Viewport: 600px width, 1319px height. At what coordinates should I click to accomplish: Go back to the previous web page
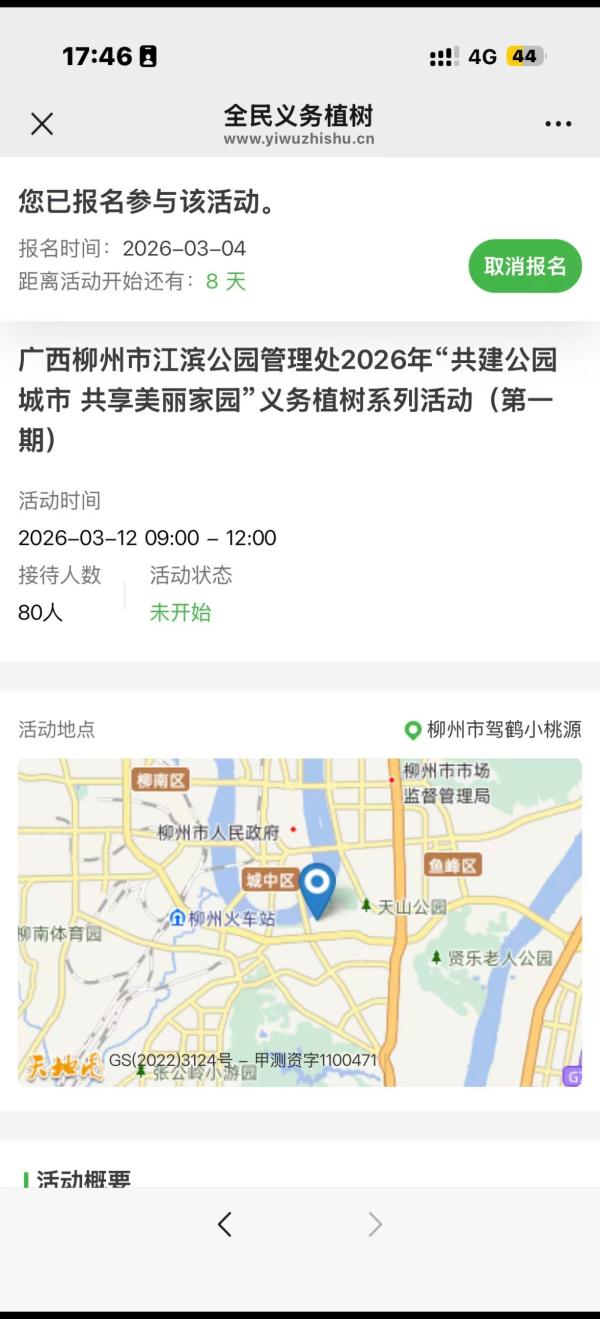(x=225, y=1224)
